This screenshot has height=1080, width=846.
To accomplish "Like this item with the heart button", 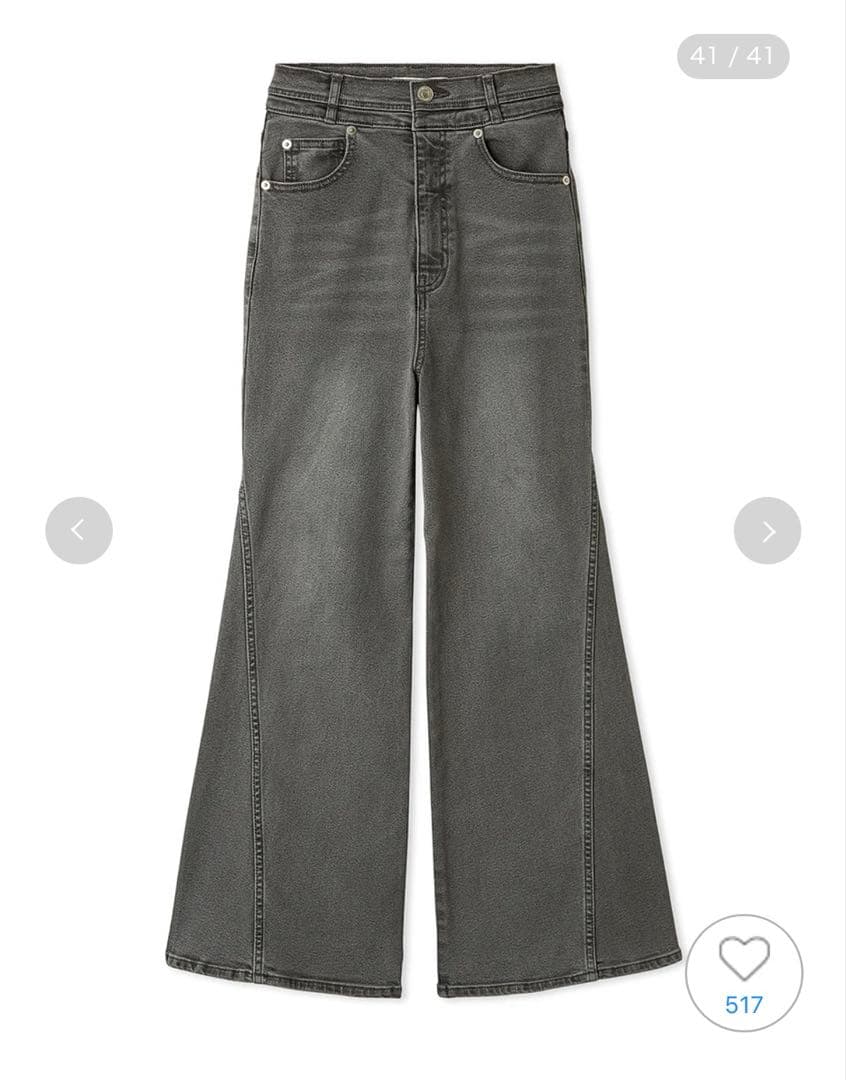I will pos(744,961).
